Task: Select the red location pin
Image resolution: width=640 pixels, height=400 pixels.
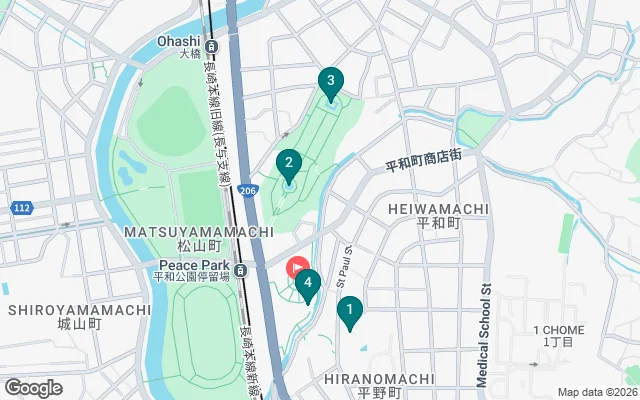Action: tap(297, 268)
